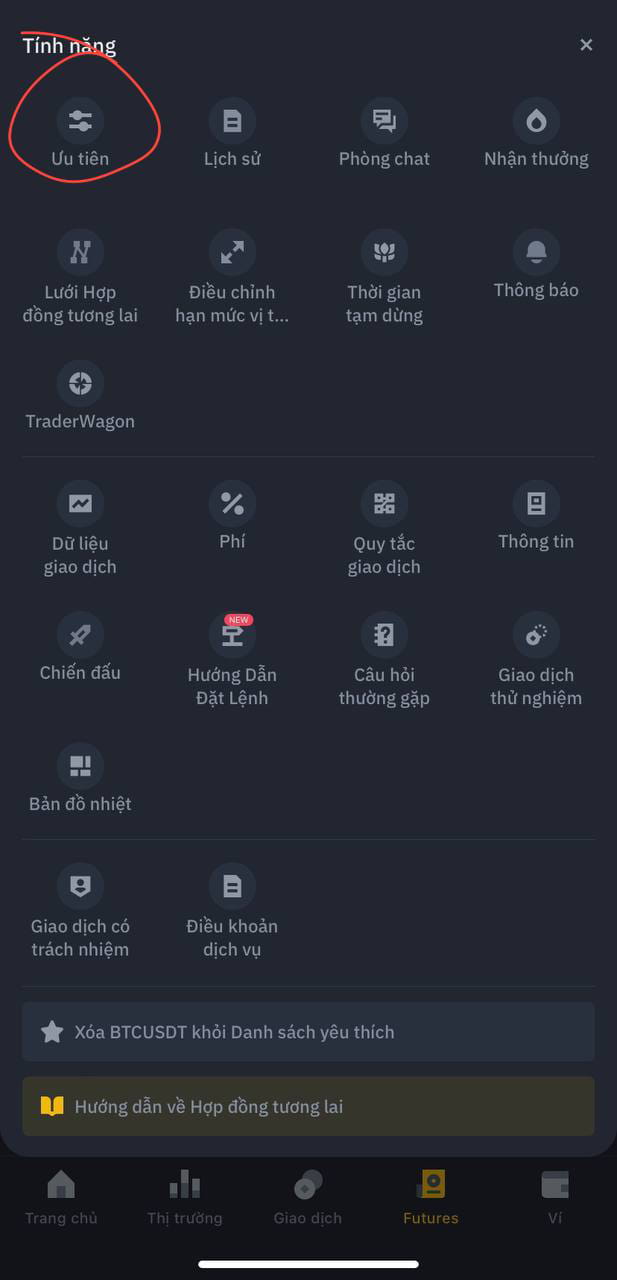Close the Tính năng panel
Image resolution: width=617 pixels, height=1280 pixels.
[586, 45]
